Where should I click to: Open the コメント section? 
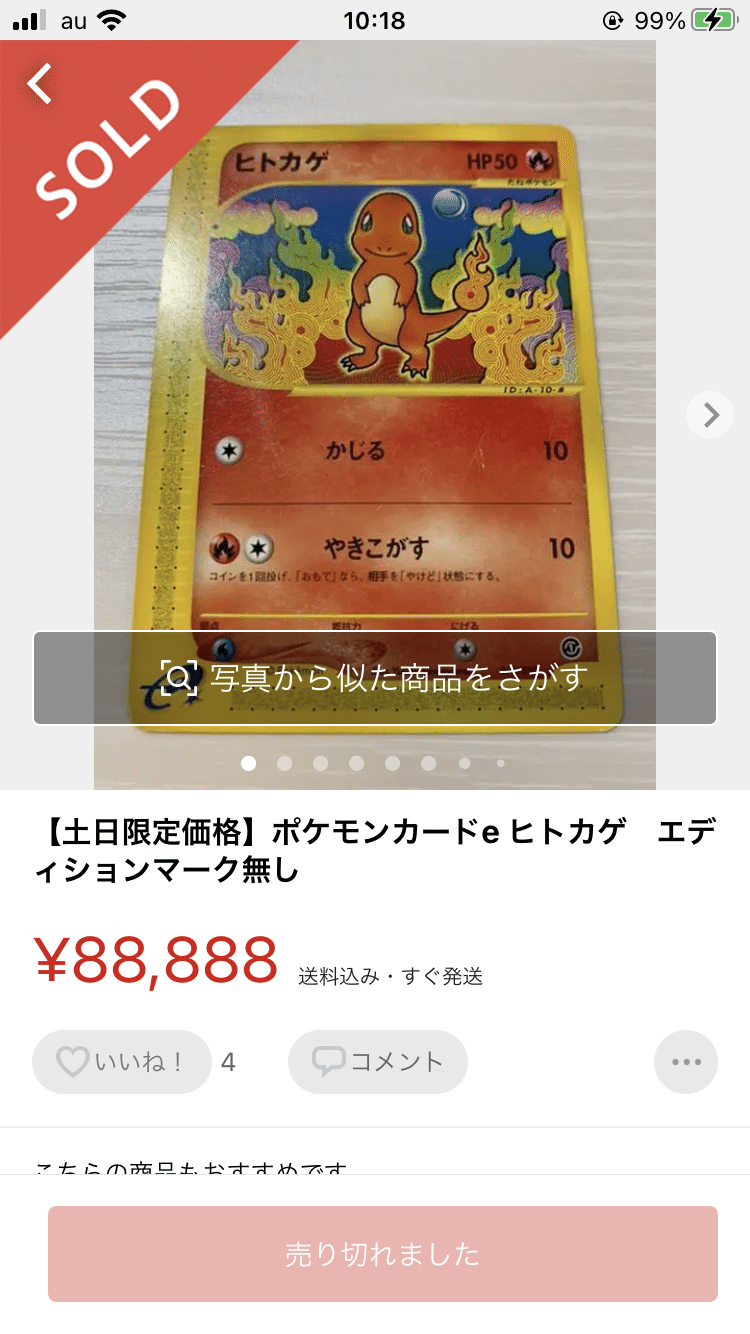[x=378, y=1062]
